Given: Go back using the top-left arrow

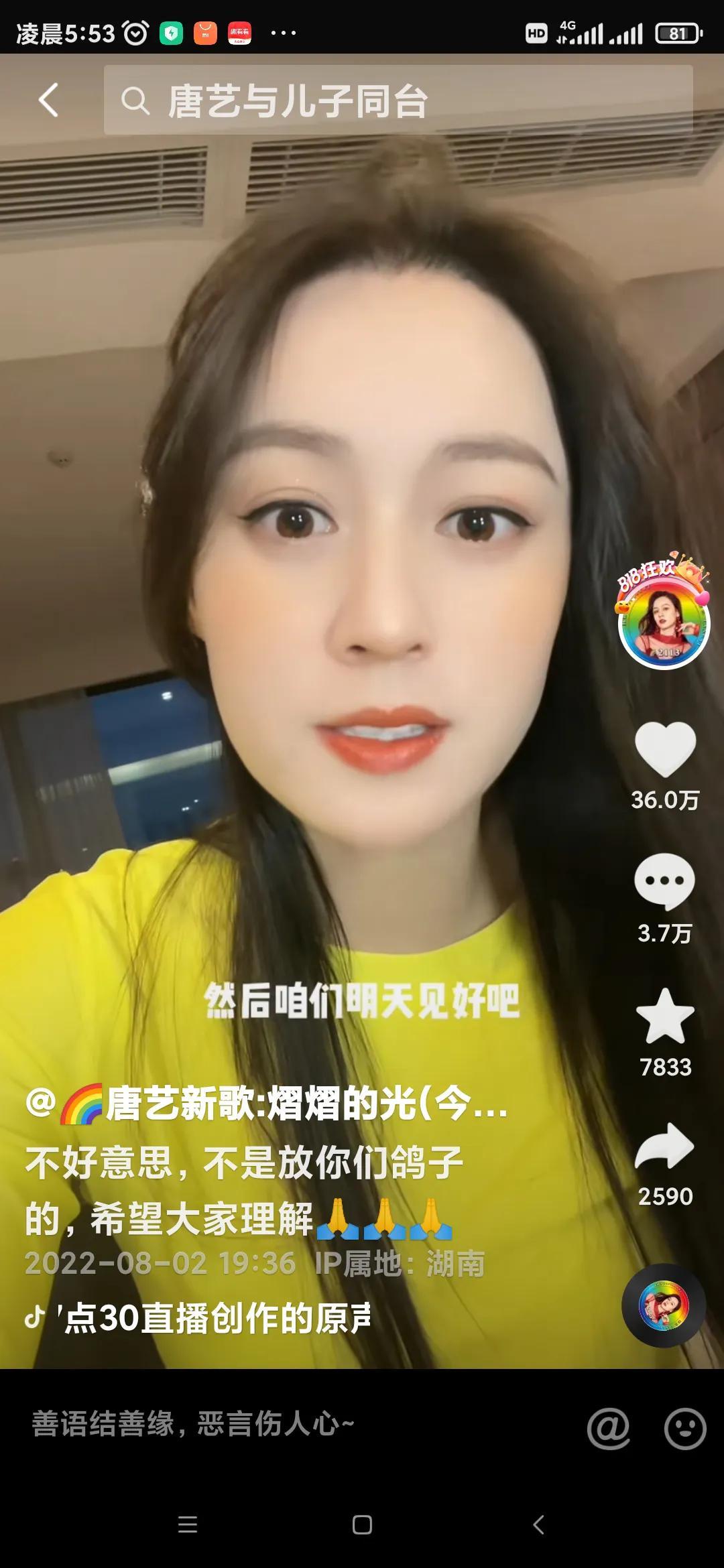Looking at the screenshot, I should 49,101.
